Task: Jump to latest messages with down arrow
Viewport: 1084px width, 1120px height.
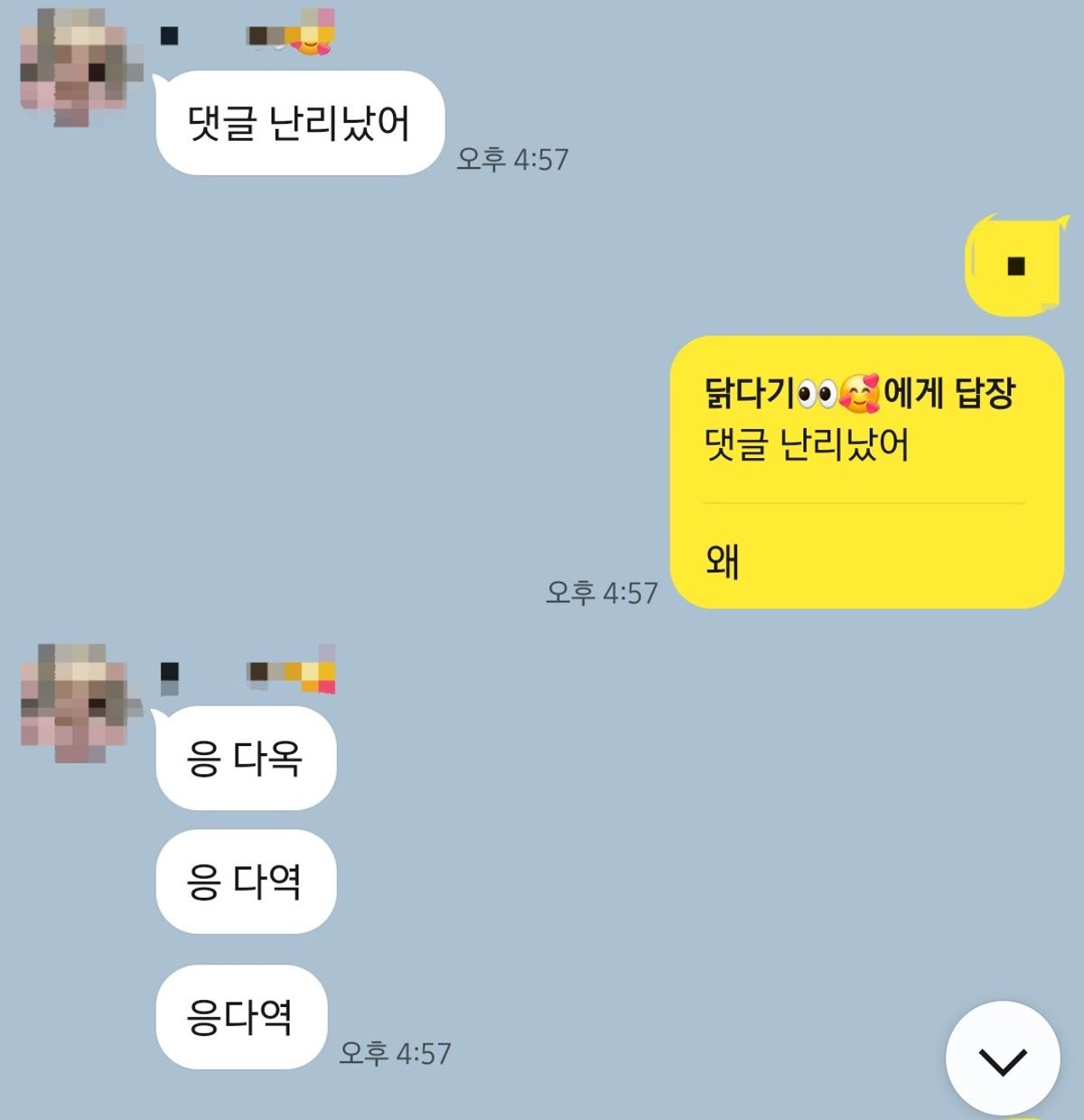Action: [1002, 1059]
